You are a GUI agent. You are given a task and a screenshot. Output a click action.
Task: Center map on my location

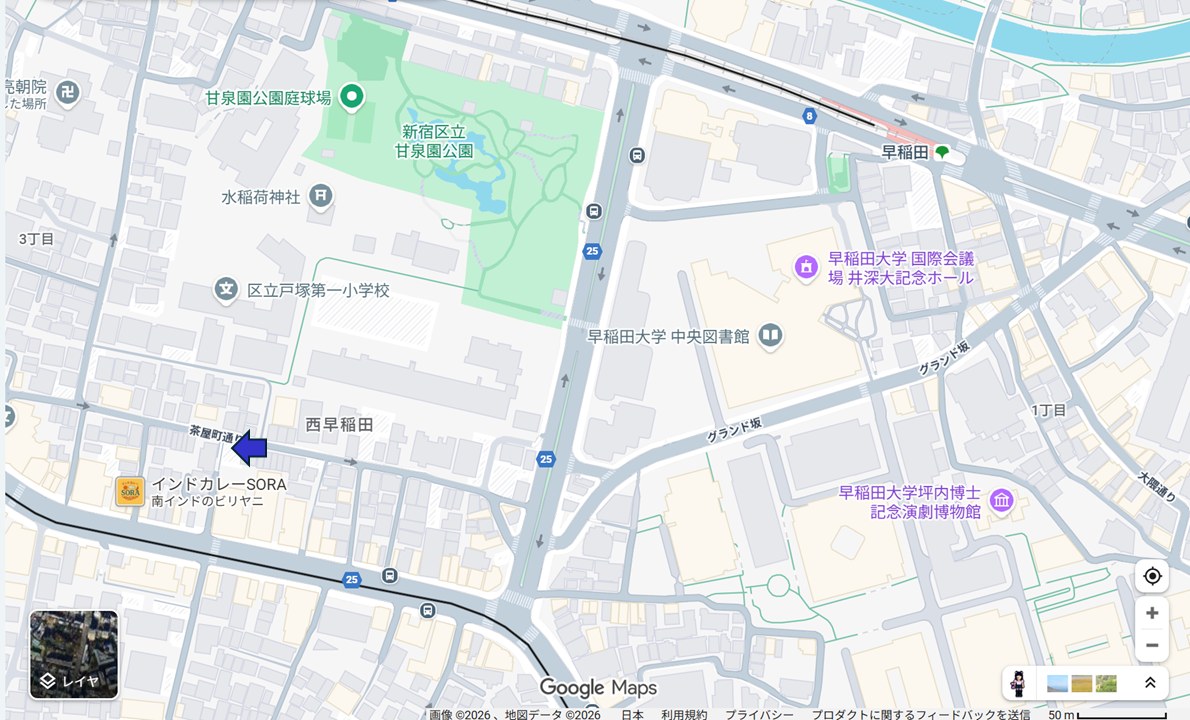(1152, 577)
